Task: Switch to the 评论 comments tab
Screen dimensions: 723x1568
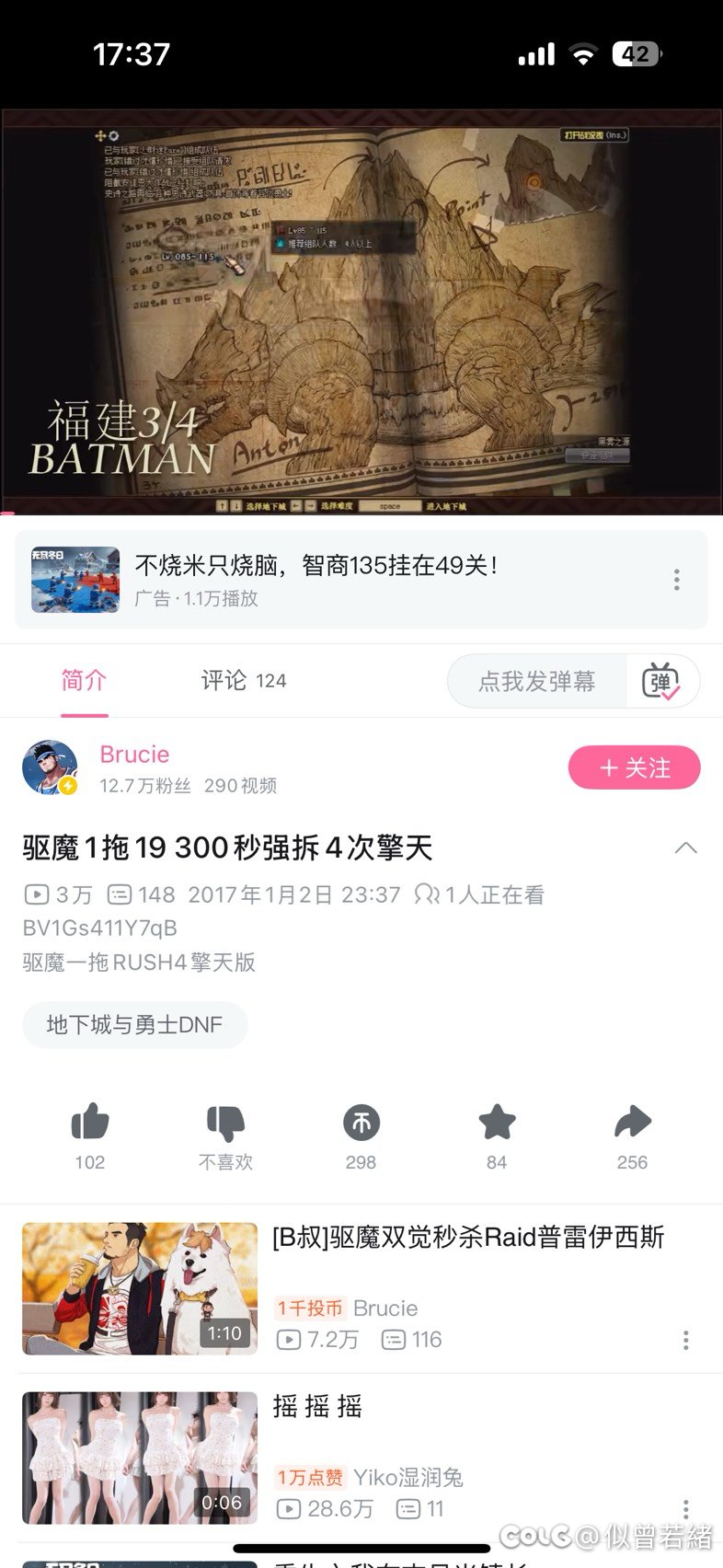Action: click(x=243, y=681)
